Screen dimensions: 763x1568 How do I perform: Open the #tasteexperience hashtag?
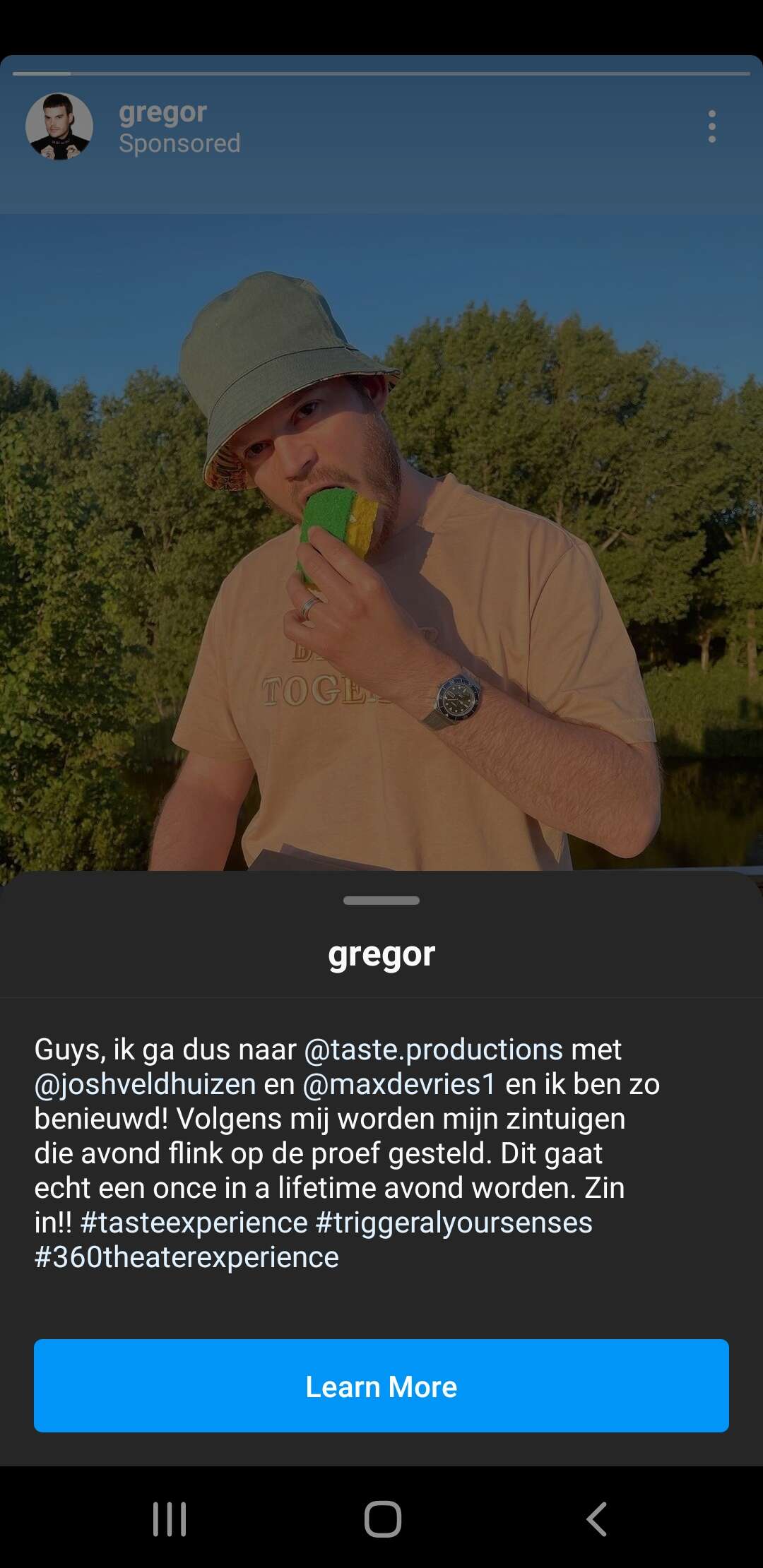coord(194,1223)
